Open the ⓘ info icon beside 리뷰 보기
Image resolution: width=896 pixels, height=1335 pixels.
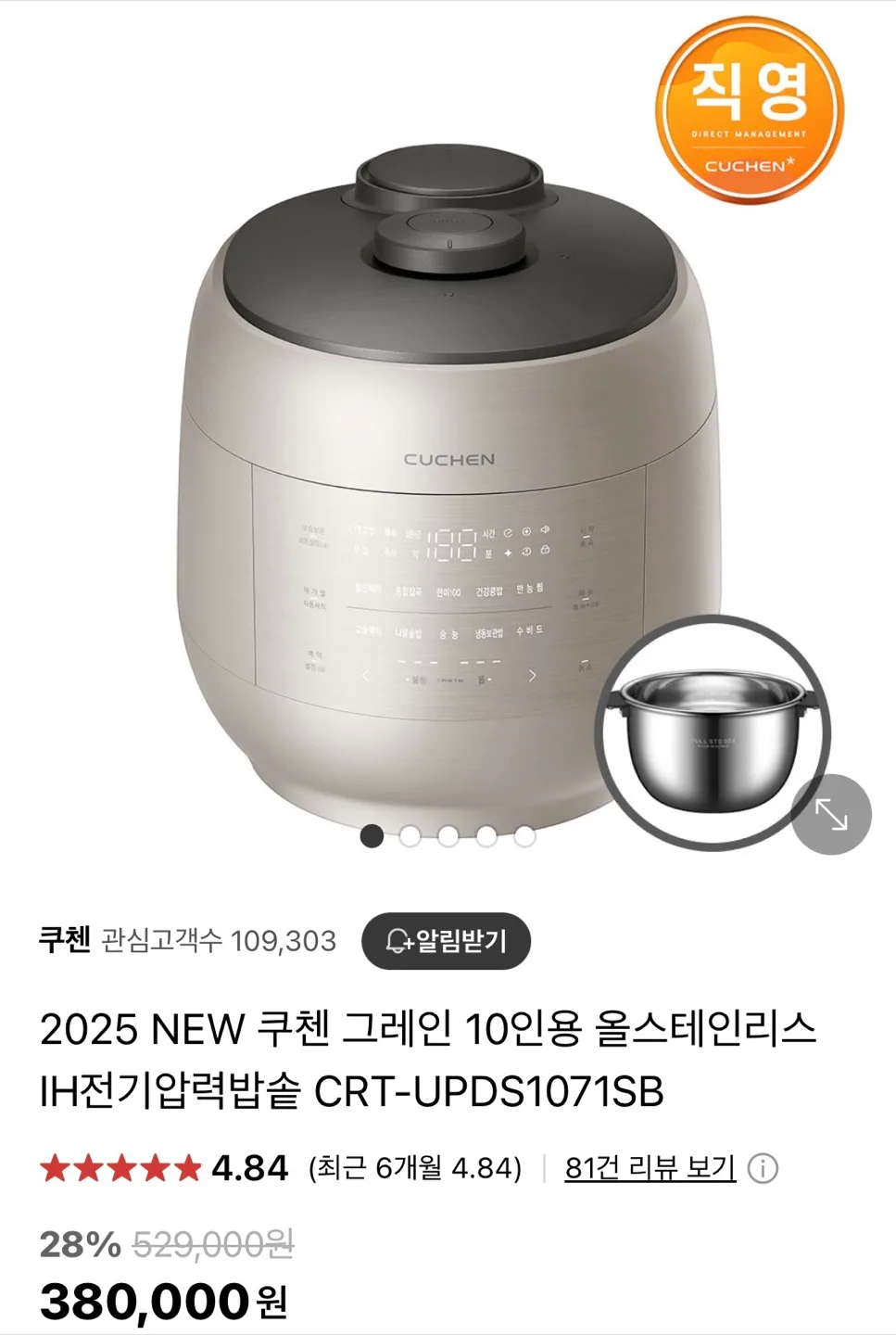click(x=762, y=1170)
